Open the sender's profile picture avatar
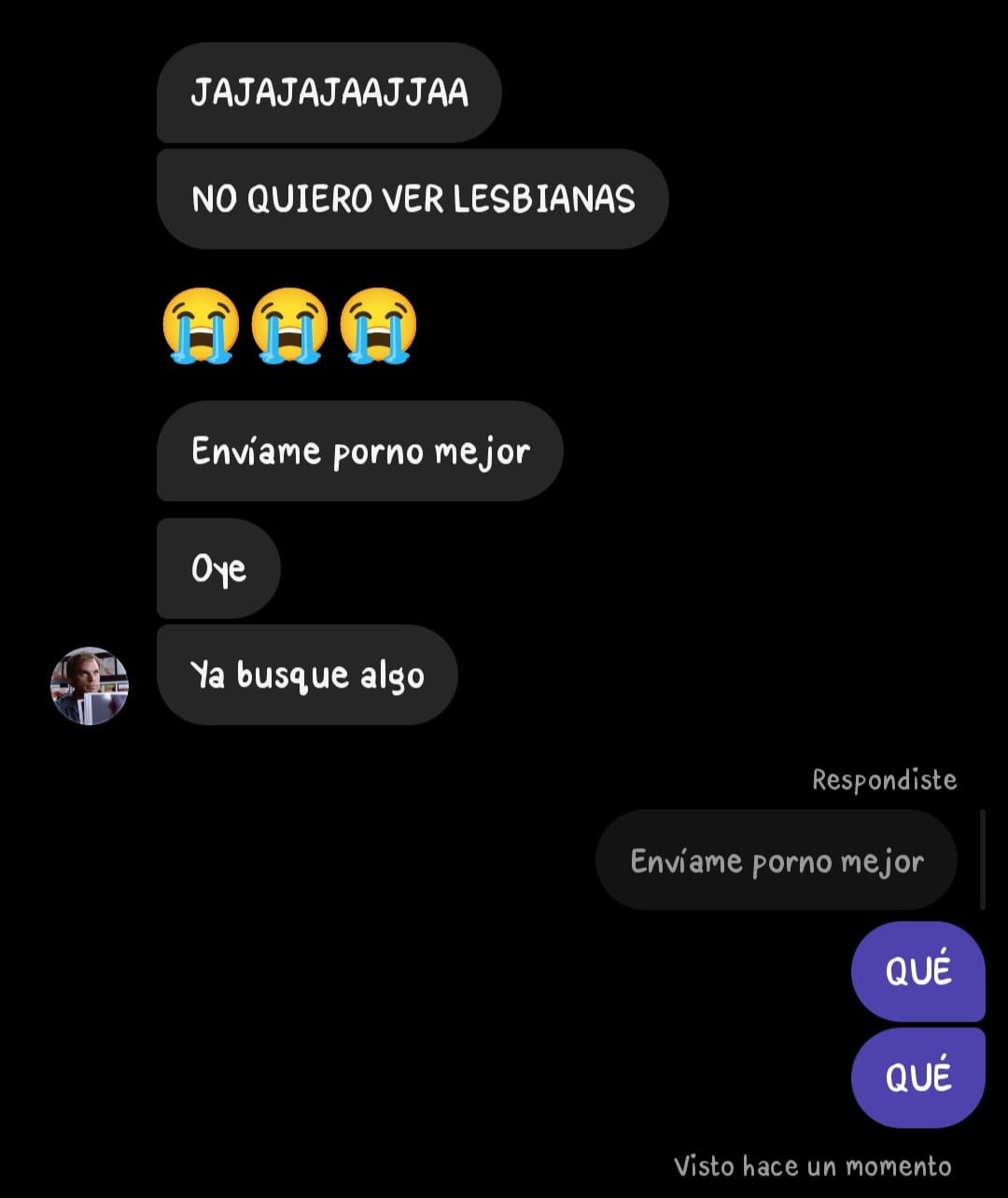Screen dimensions: 1008x1198 [x=90, y=686]
